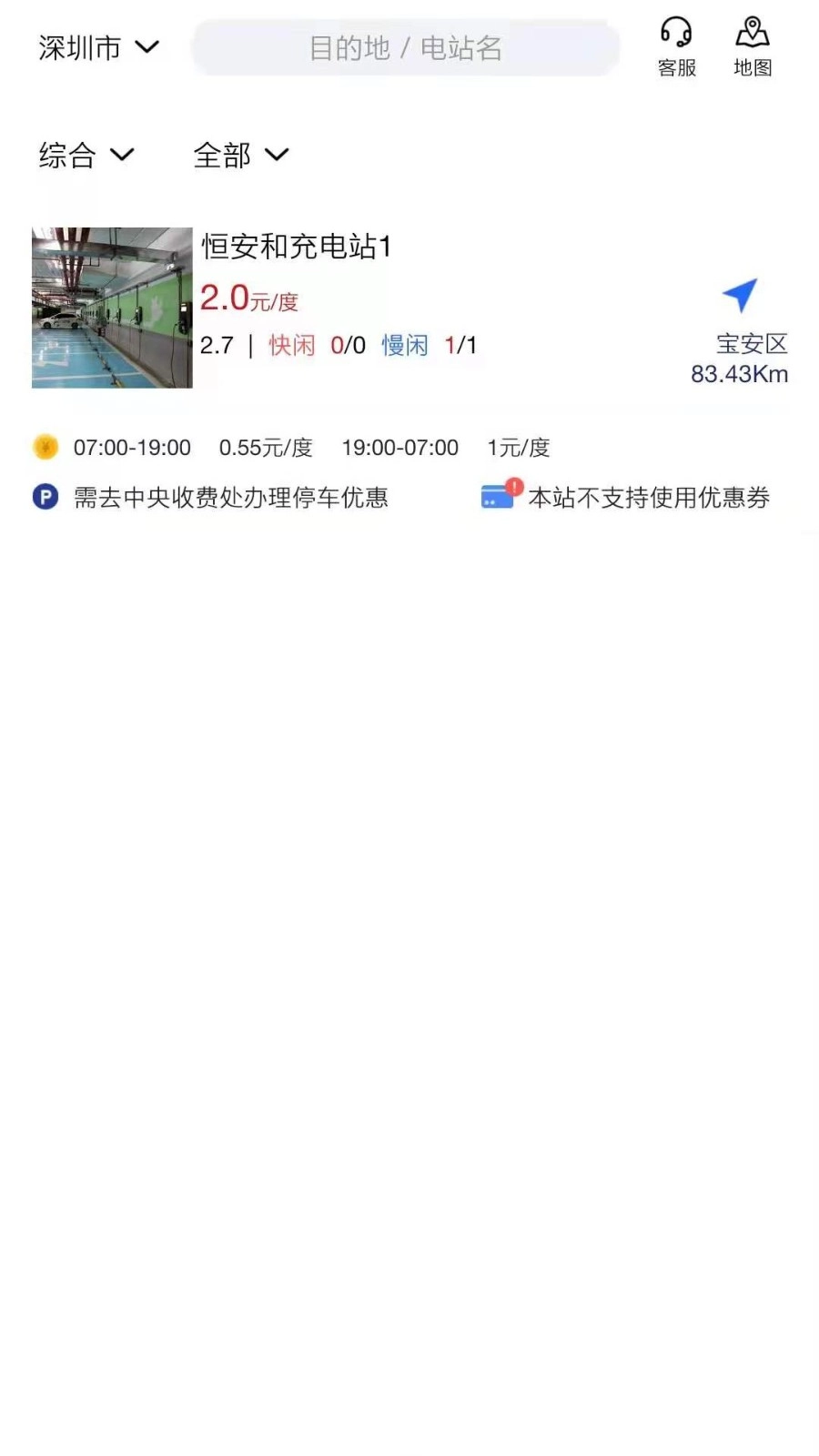
Task: Click 本站不支持使用优惠券 label
Action: (x=648, y=497)
